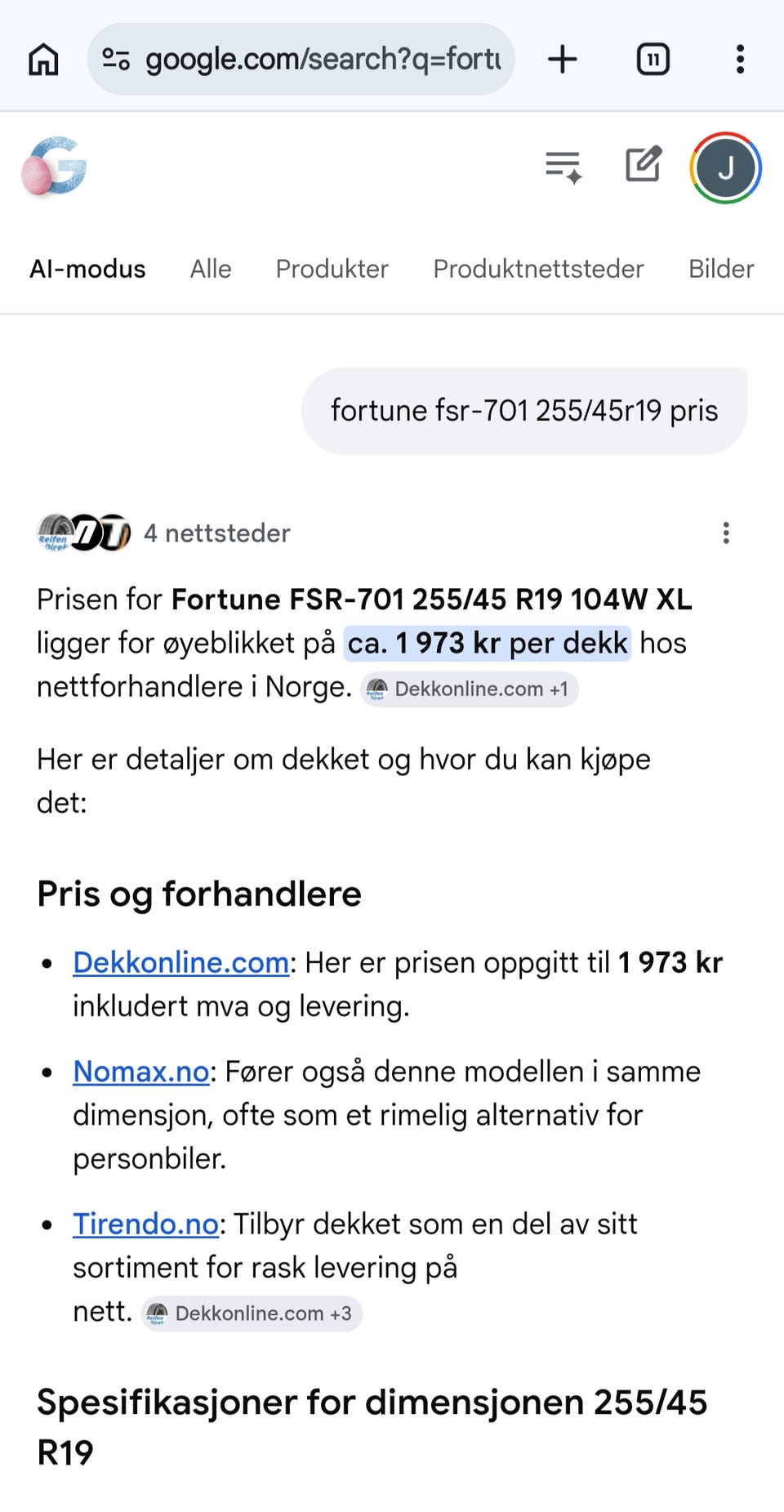This screenshot has height=1512, width=784.
Task: Open the Tirendo.no link
Action: pos(145,1223)
